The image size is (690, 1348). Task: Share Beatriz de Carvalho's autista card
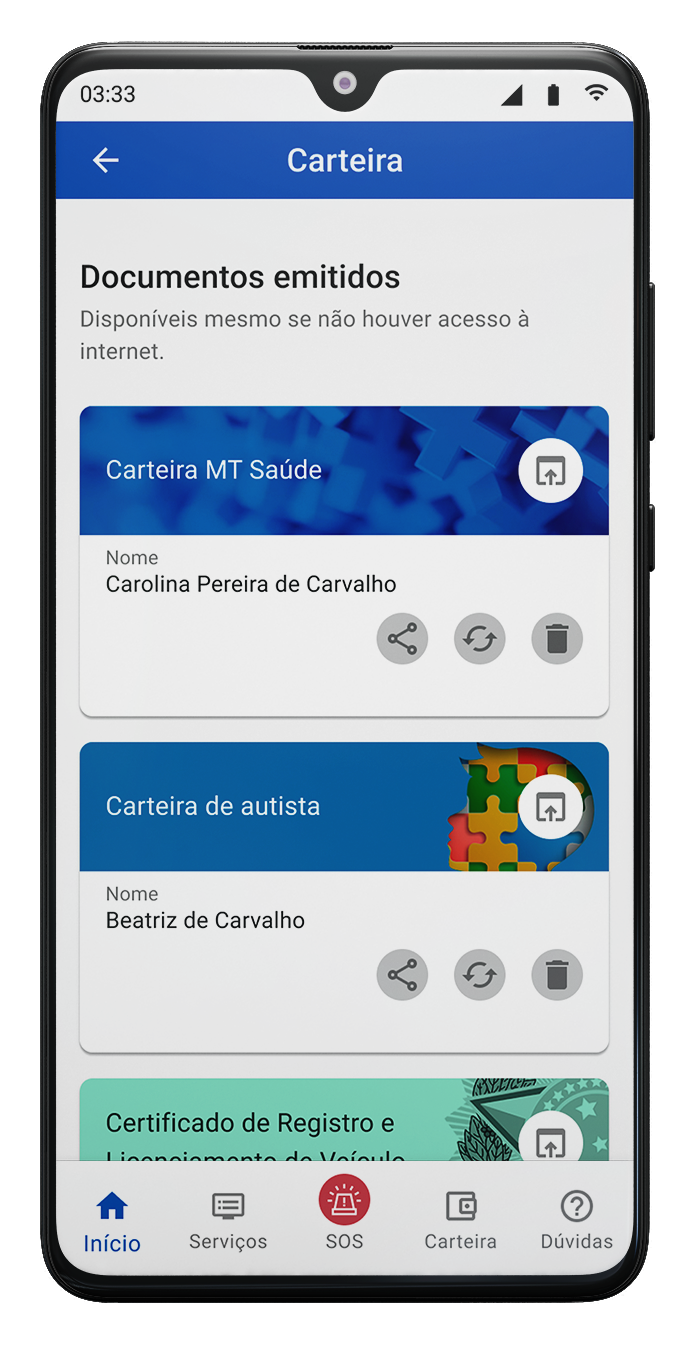click(x=402, y=974)
